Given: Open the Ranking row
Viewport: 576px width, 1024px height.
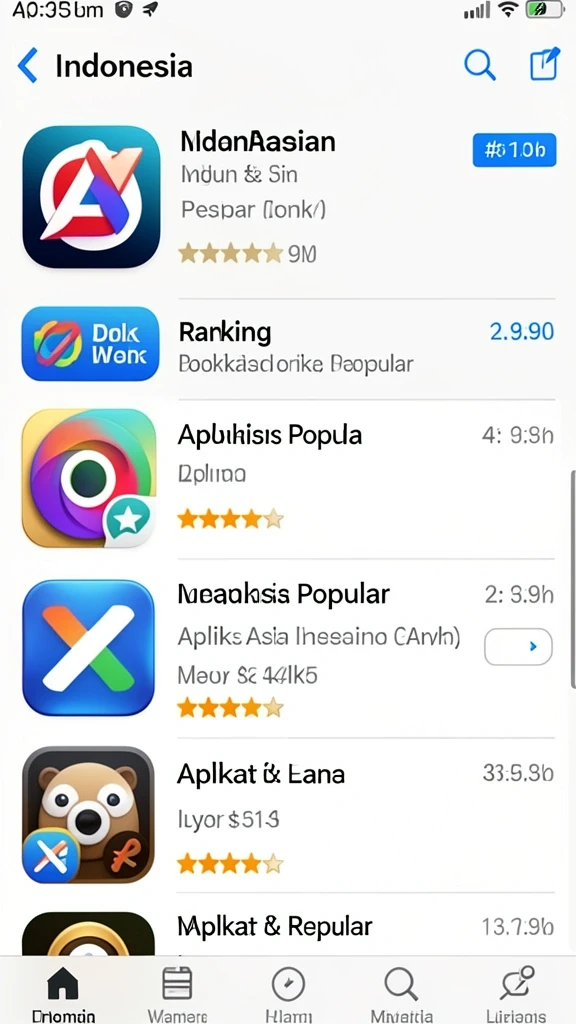Looking at the screenshot, I should 288,344.
